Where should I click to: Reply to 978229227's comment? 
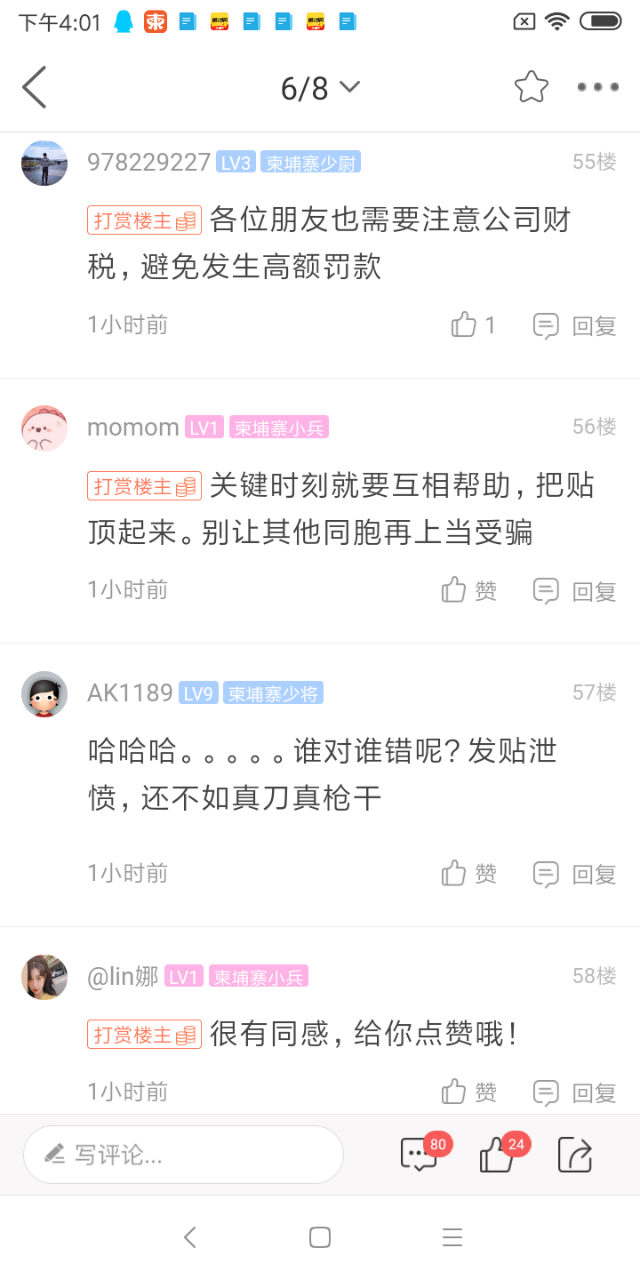click(574, 325)
